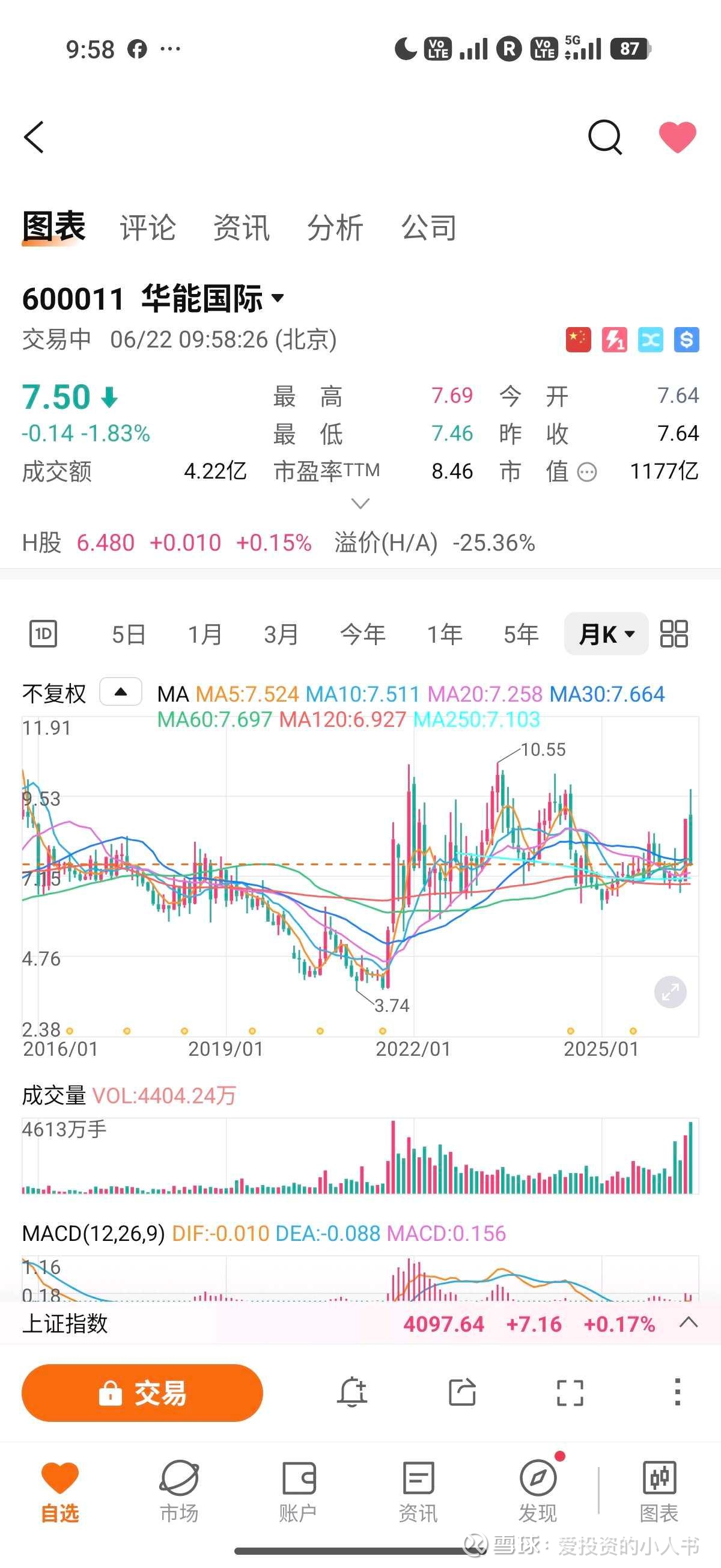Open the 月K period dropdown
Screen dimensions: 721x1568
(606, 634)
